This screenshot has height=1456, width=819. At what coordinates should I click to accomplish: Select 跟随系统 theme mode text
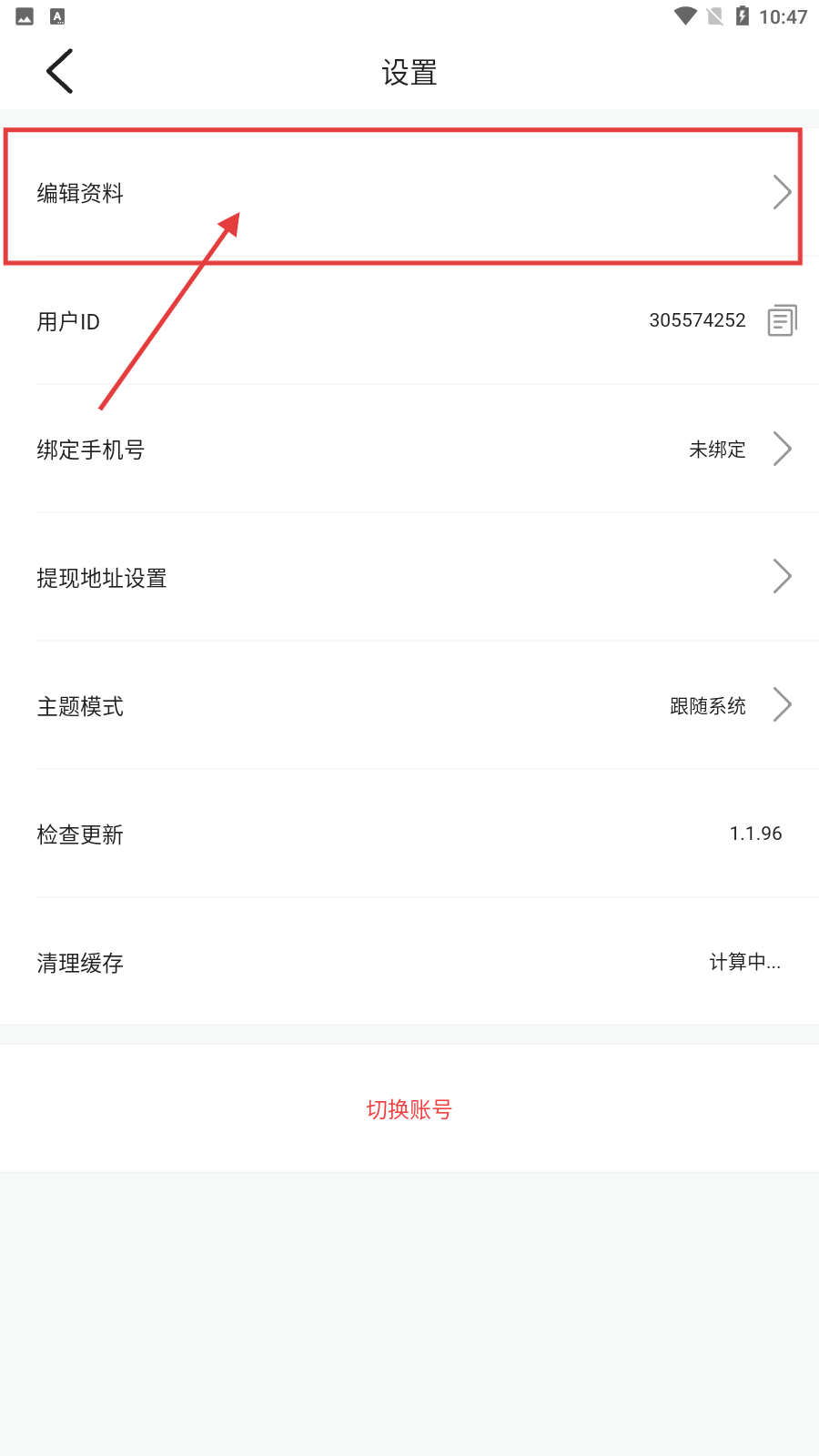point(710,706)
